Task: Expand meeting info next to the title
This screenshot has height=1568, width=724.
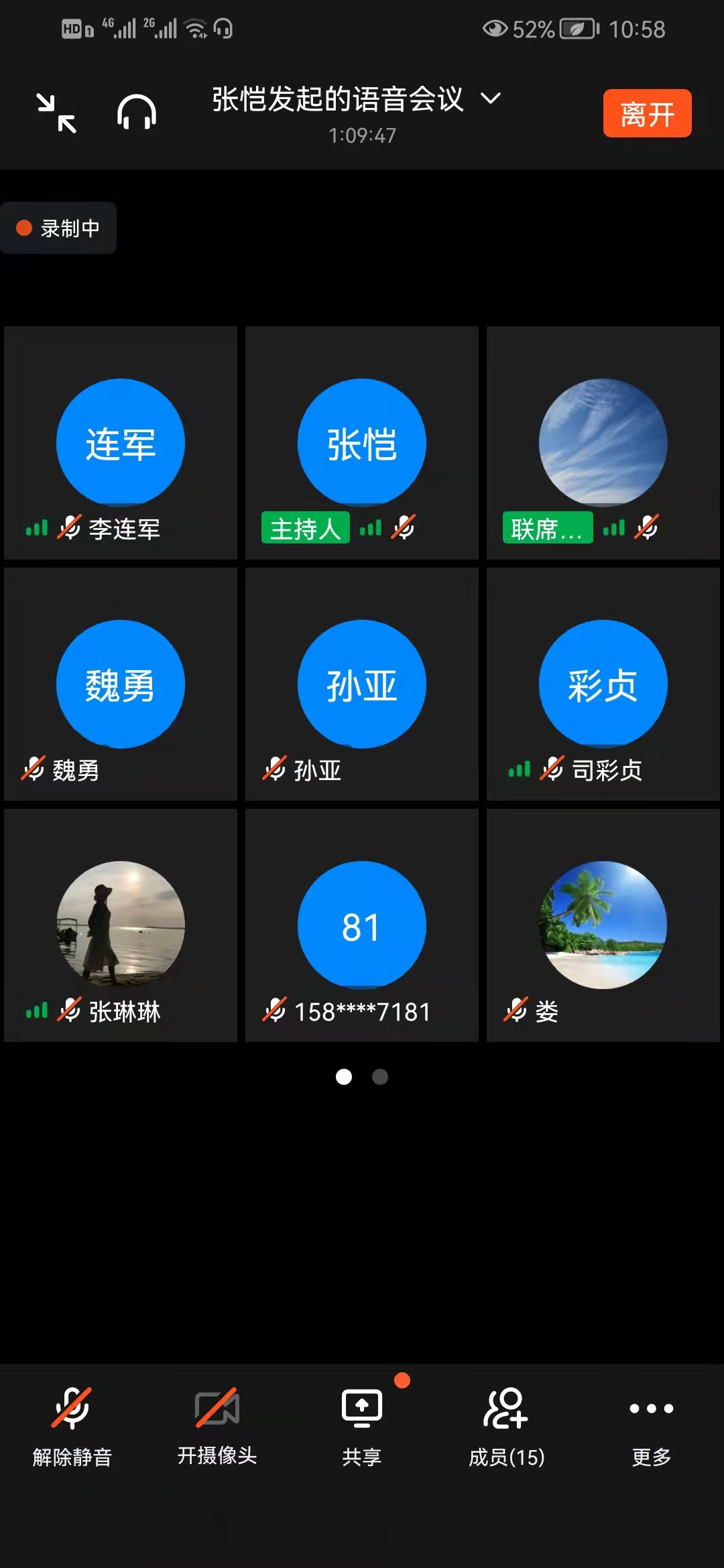Action: (x=491, y=99)
